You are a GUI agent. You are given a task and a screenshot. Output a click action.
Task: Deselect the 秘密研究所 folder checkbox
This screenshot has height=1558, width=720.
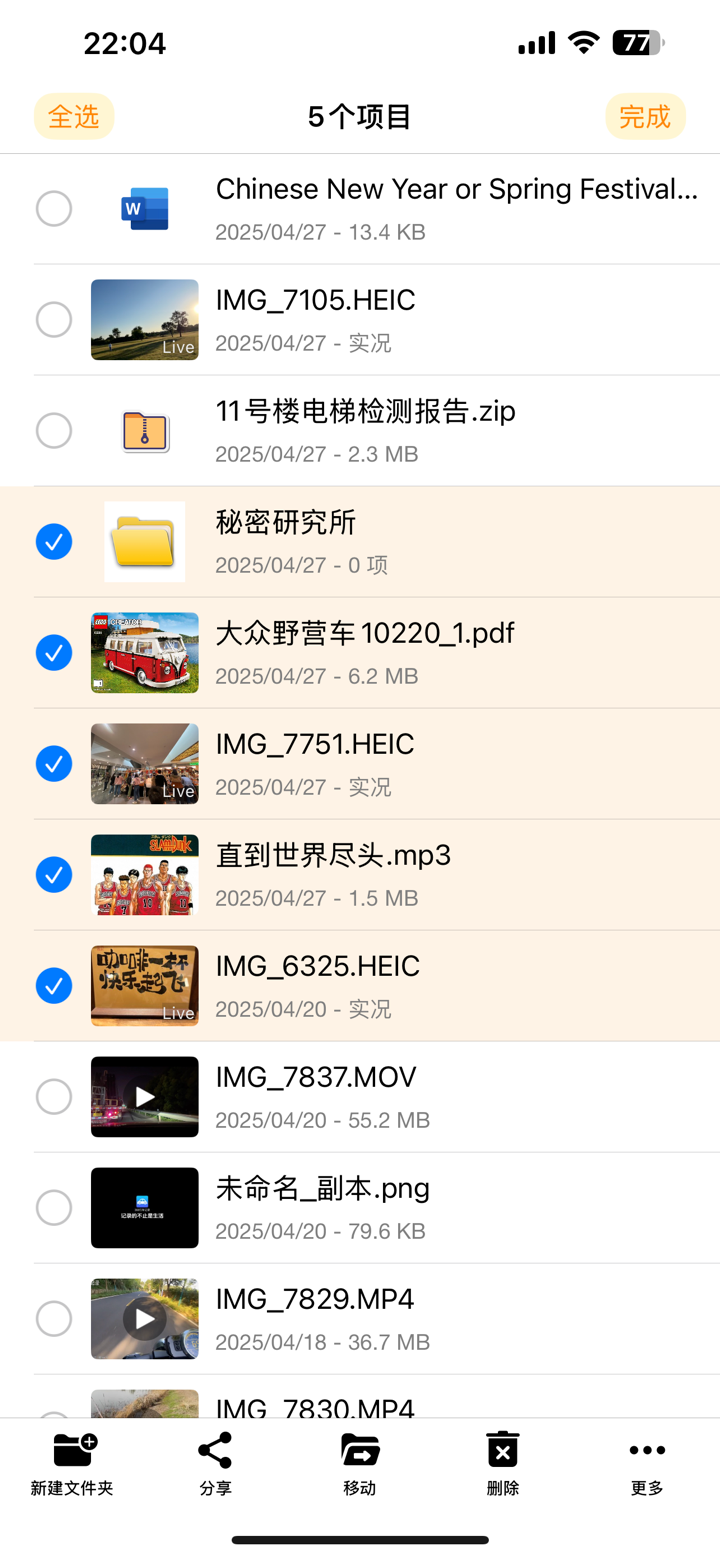click(x=53, y=541)
